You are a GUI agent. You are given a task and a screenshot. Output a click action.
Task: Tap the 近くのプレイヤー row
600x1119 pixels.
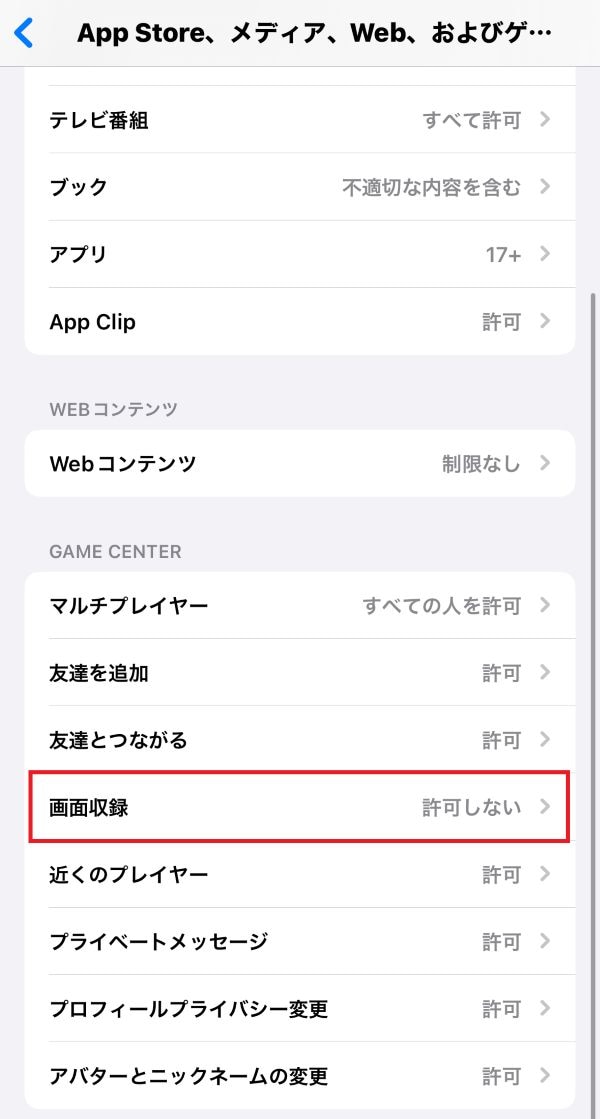tap(299, 875)
